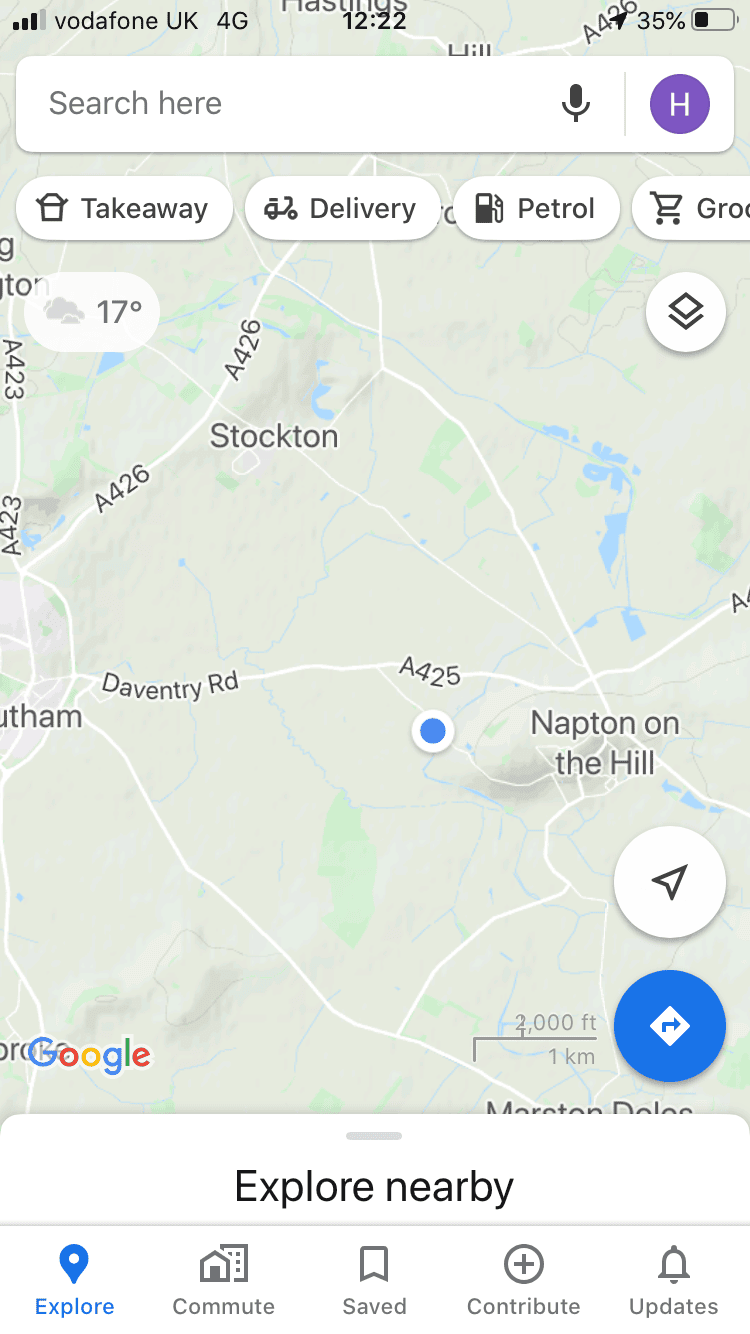Select the Delivery chip
The width and height of the screenshot is (750, 1334).
[342, 208]
